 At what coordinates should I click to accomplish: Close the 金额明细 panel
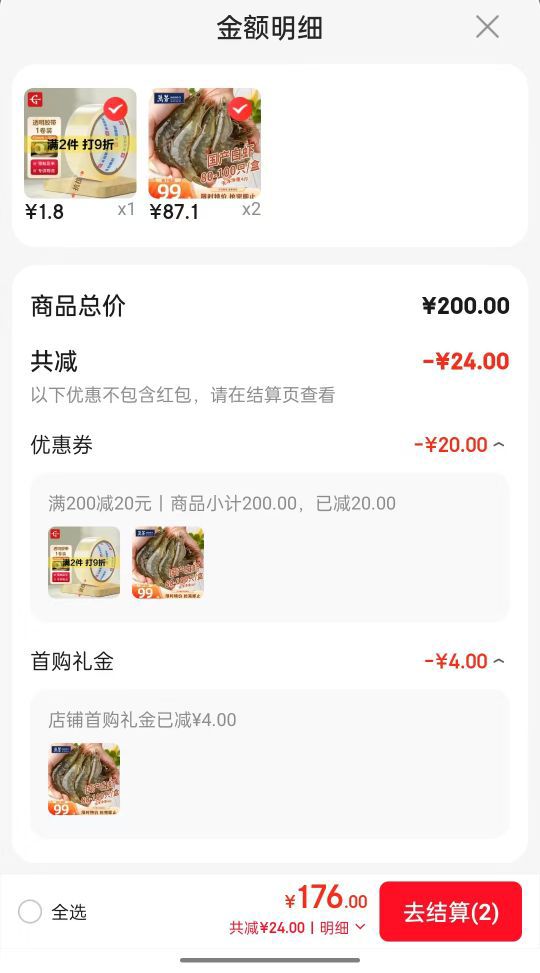[487, 27]
